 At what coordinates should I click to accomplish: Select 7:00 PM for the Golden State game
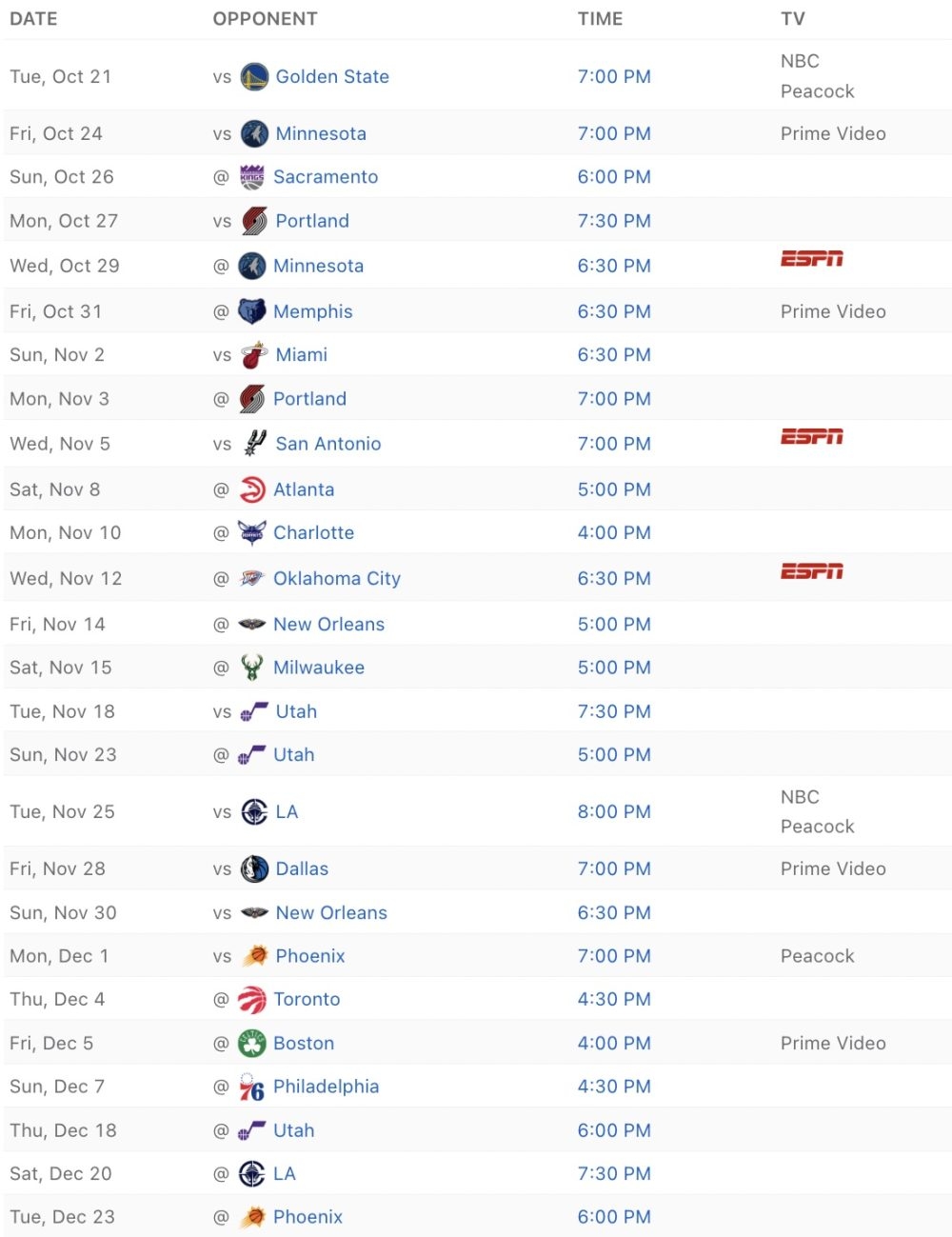(x=614, y=76)
